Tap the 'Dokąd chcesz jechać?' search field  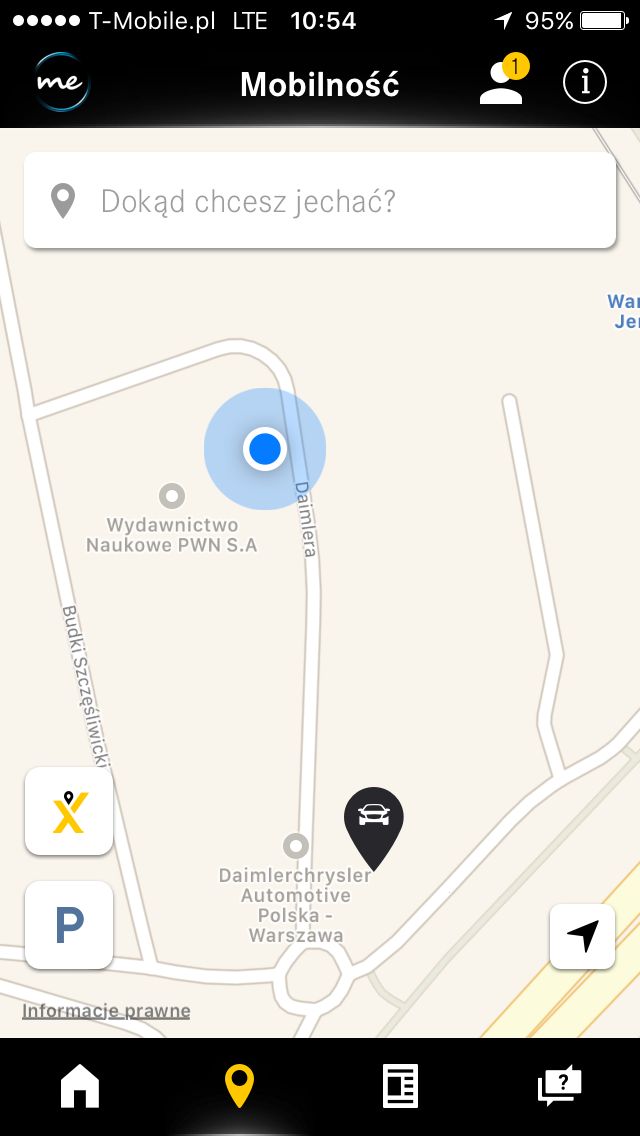click(320, 201)
